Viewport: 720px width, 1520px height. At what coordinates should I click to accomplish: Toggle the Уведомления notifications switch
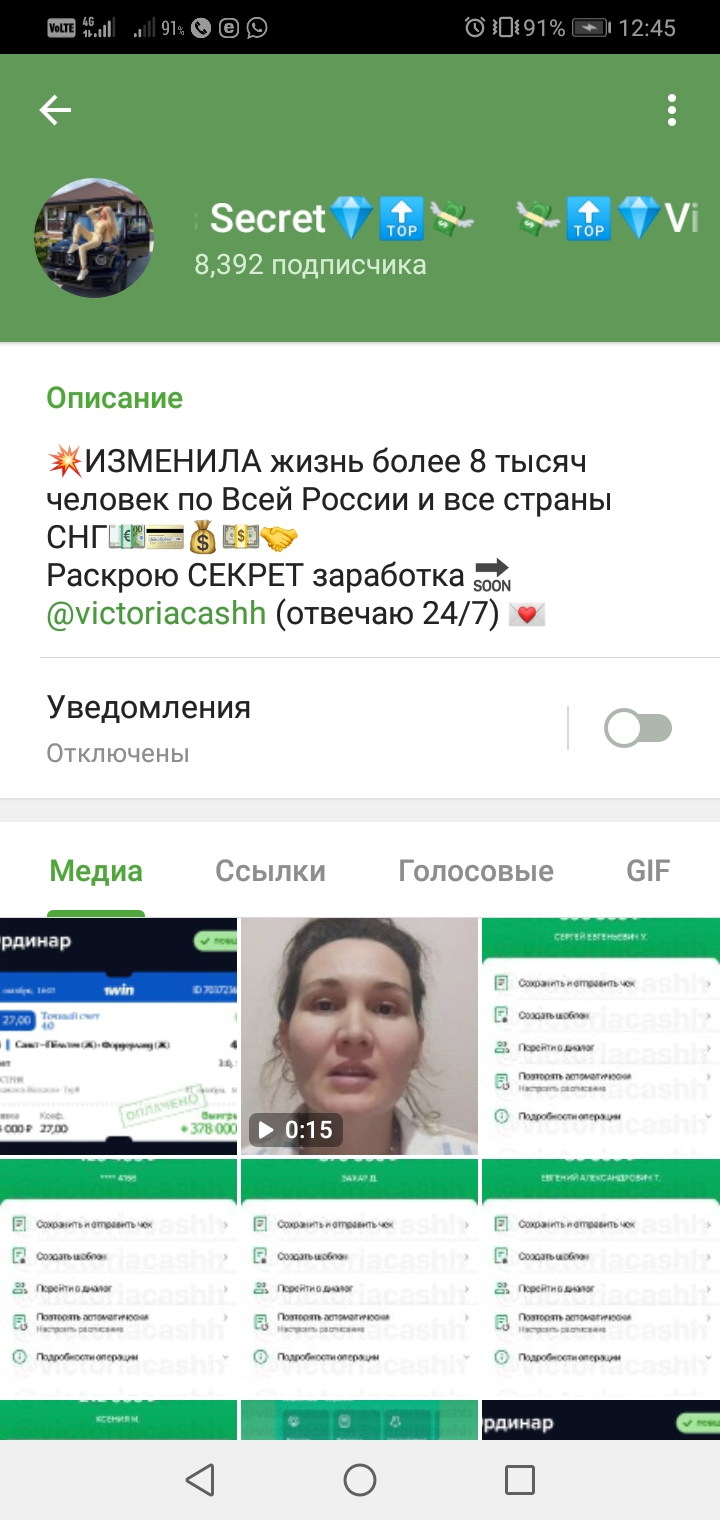pyautogui.click(x=638, y=729)
